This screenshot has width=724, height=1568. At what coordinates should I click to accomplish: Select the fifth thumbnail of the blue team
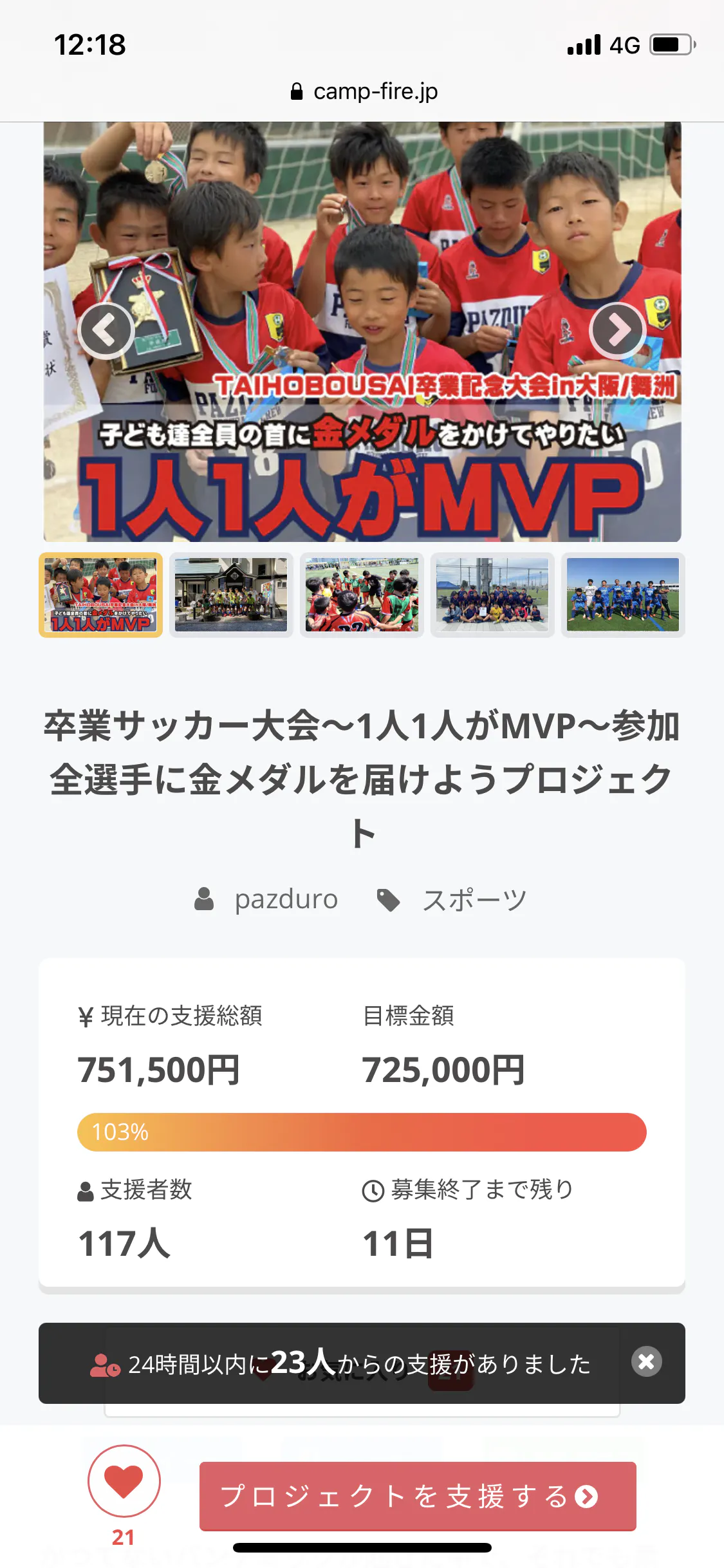pos(622,595)
